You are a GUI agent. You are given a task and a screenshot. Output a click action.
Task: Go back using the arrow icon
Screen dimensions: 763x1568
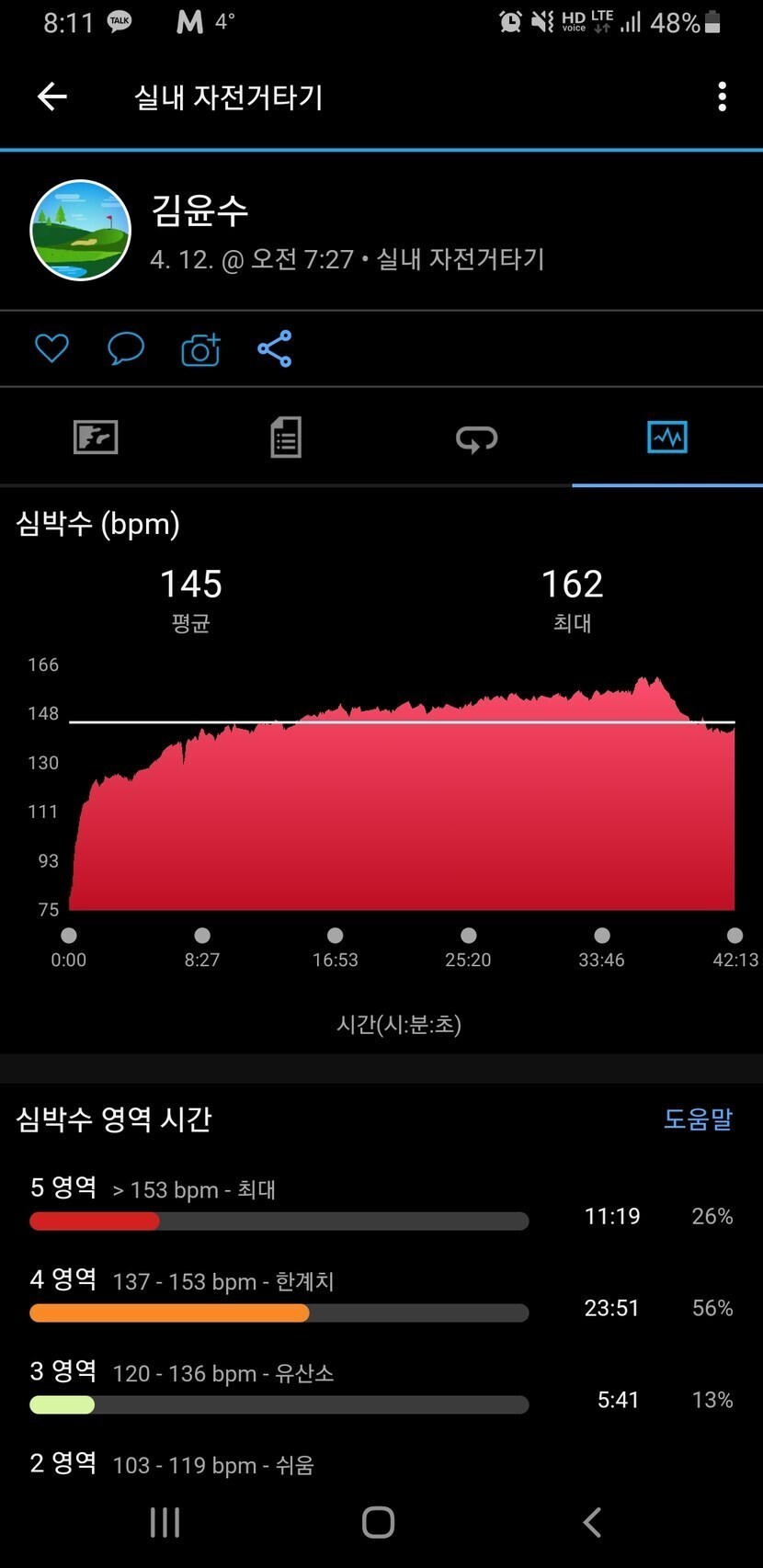tap(51, 97)
